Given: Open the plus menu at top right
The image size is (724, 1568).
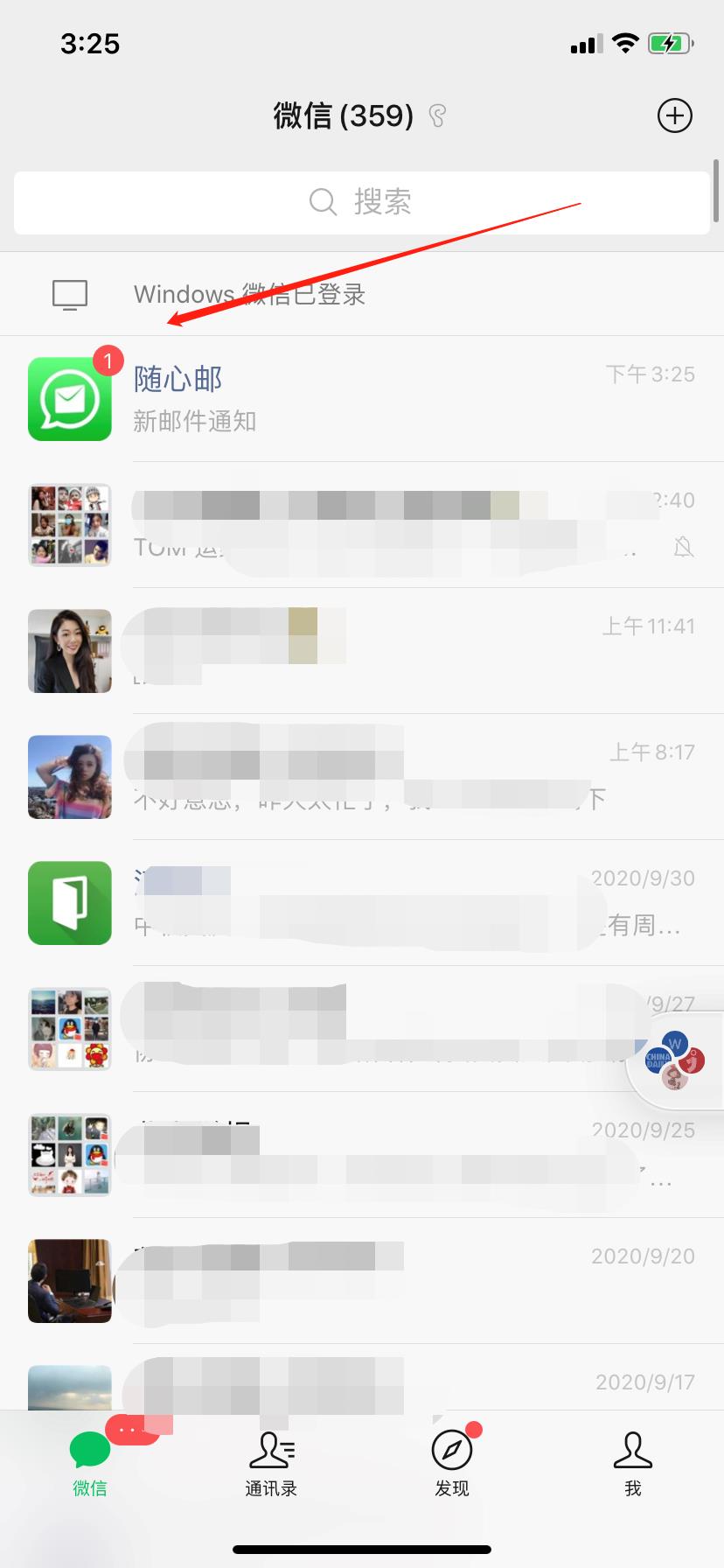Looking at the screenshot, I should (674, 115).
